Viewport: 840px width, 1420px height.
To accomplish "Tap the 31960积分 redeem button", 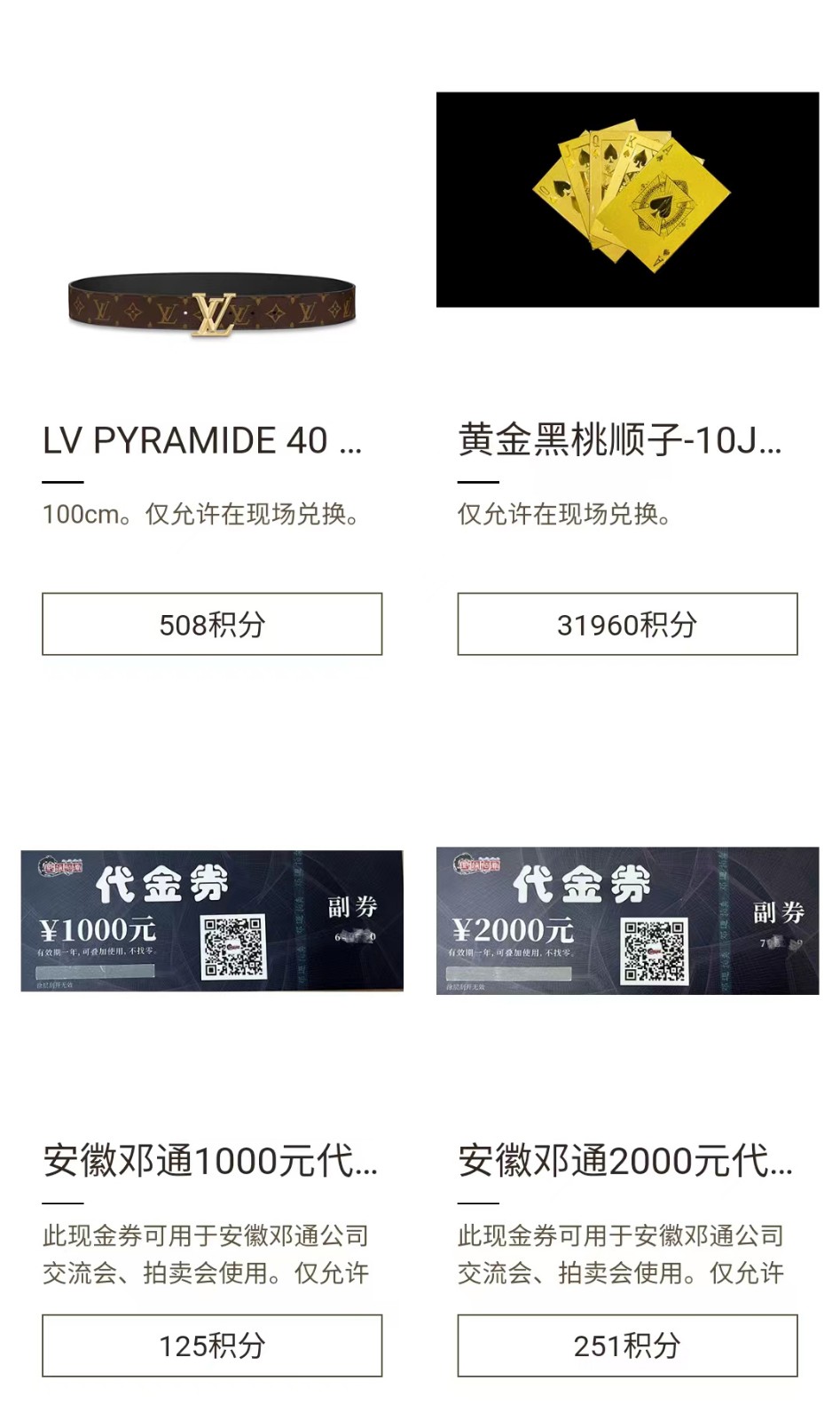I will tap(627, 624).
